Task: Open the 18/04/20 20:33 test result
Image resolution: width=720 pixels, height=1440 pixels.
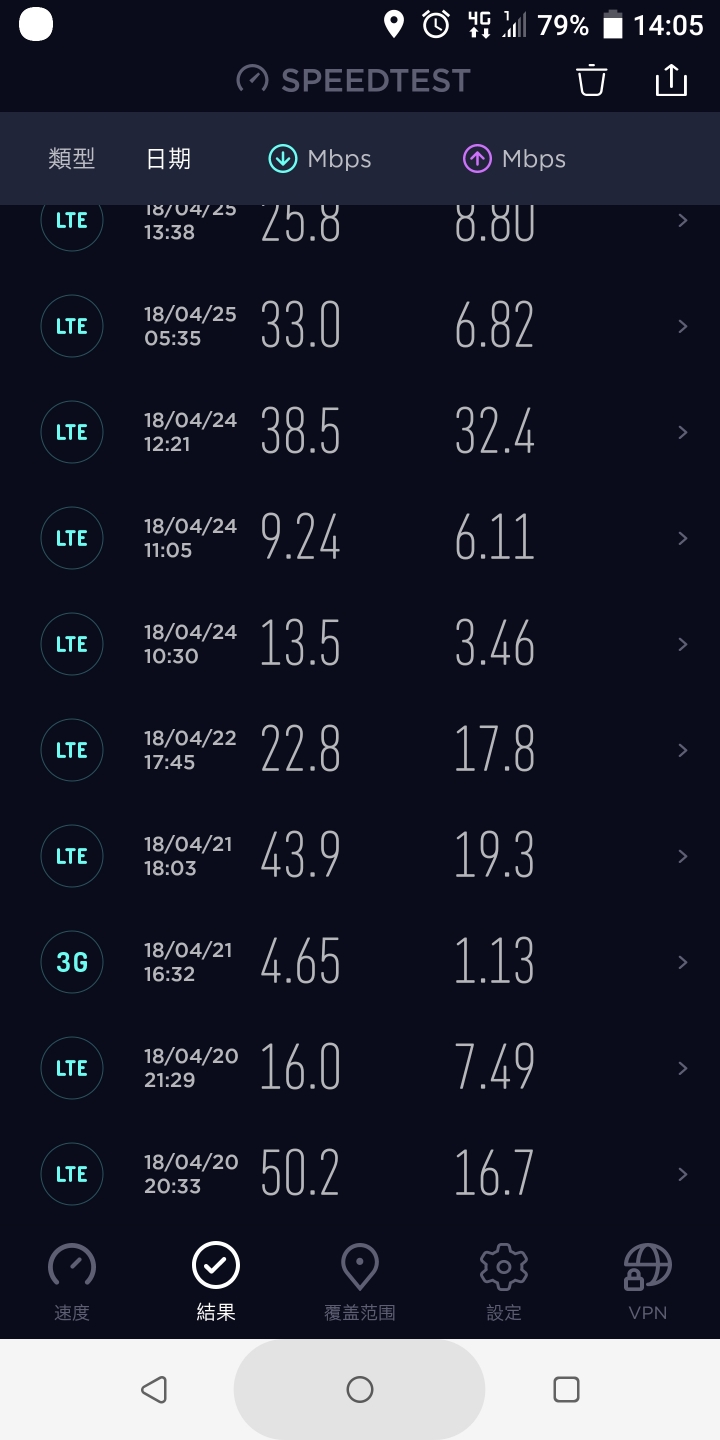Action: [360, 1174]
